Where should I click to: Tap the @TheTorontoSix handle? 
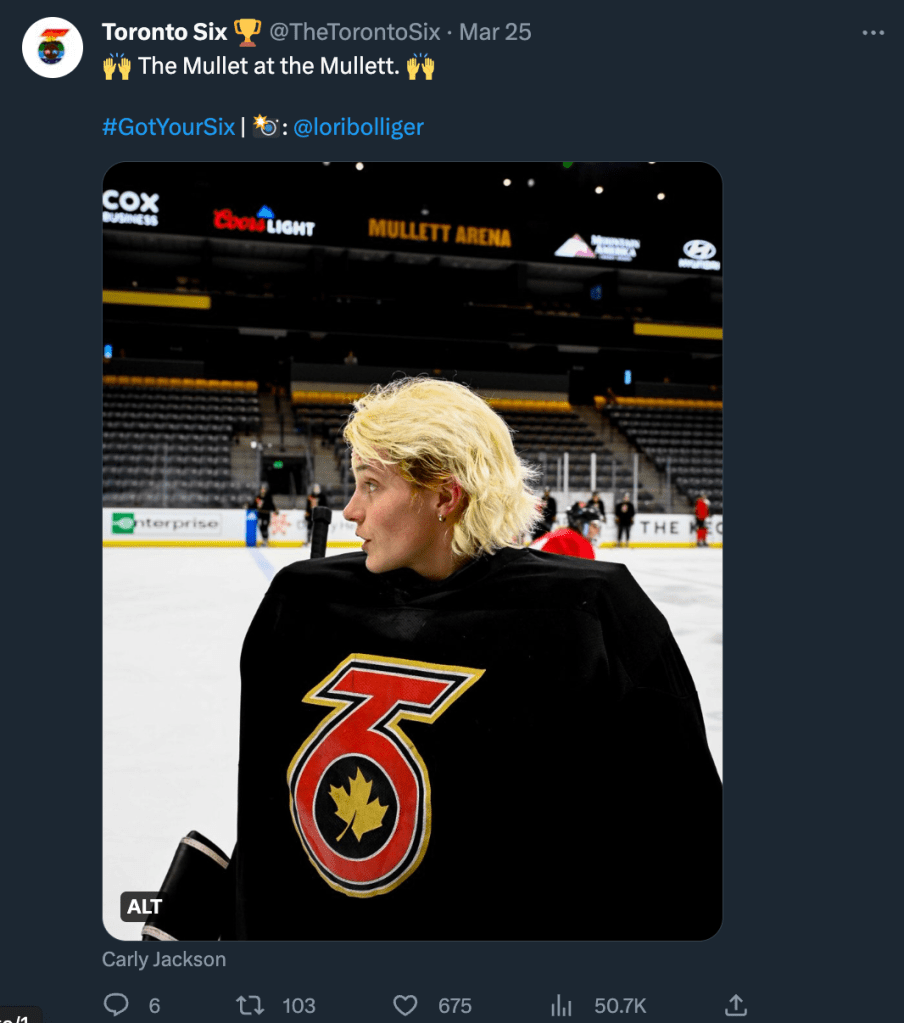[354, 32]
